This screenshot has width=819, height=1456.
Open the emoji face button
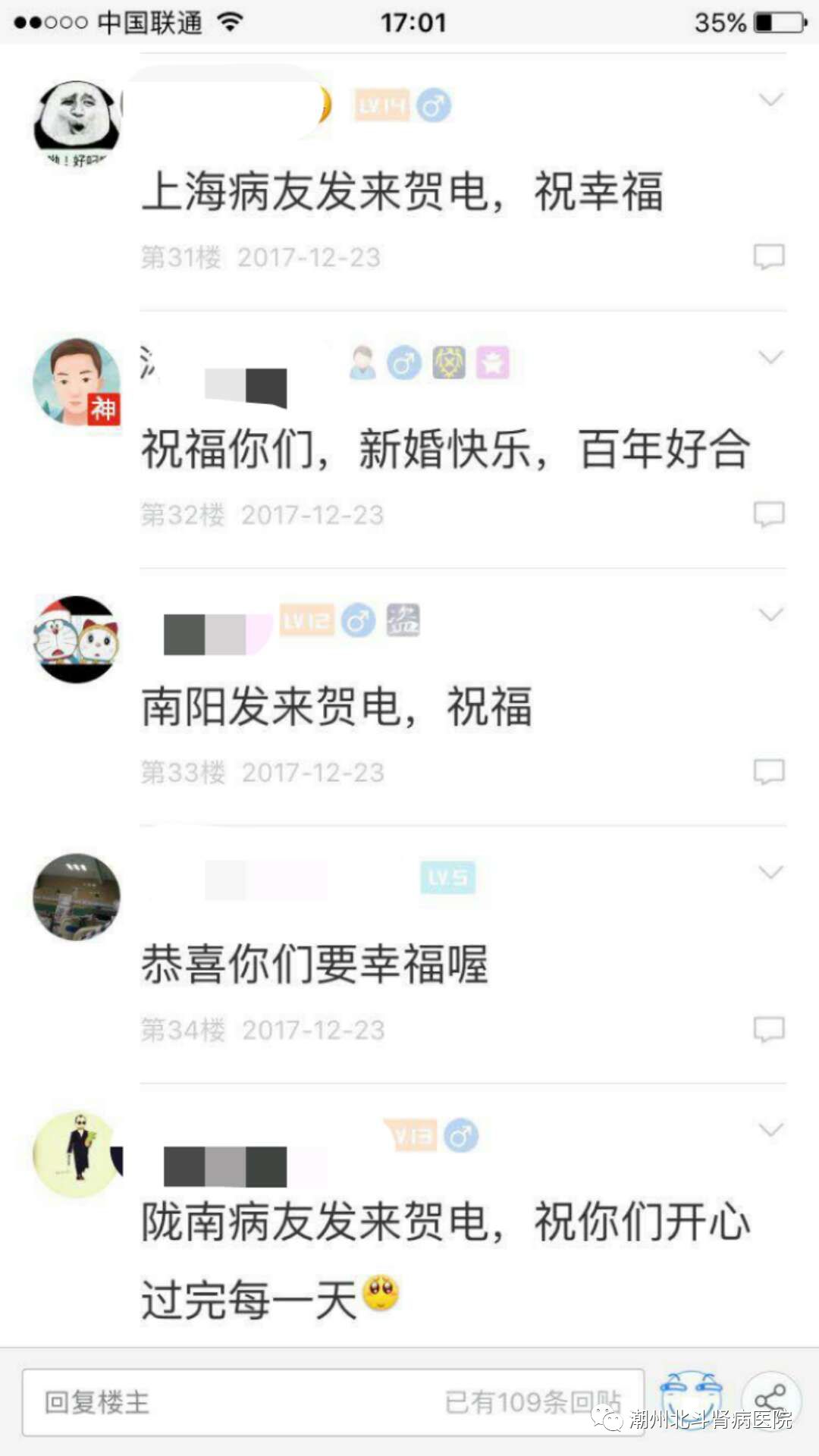point(691,1398)
